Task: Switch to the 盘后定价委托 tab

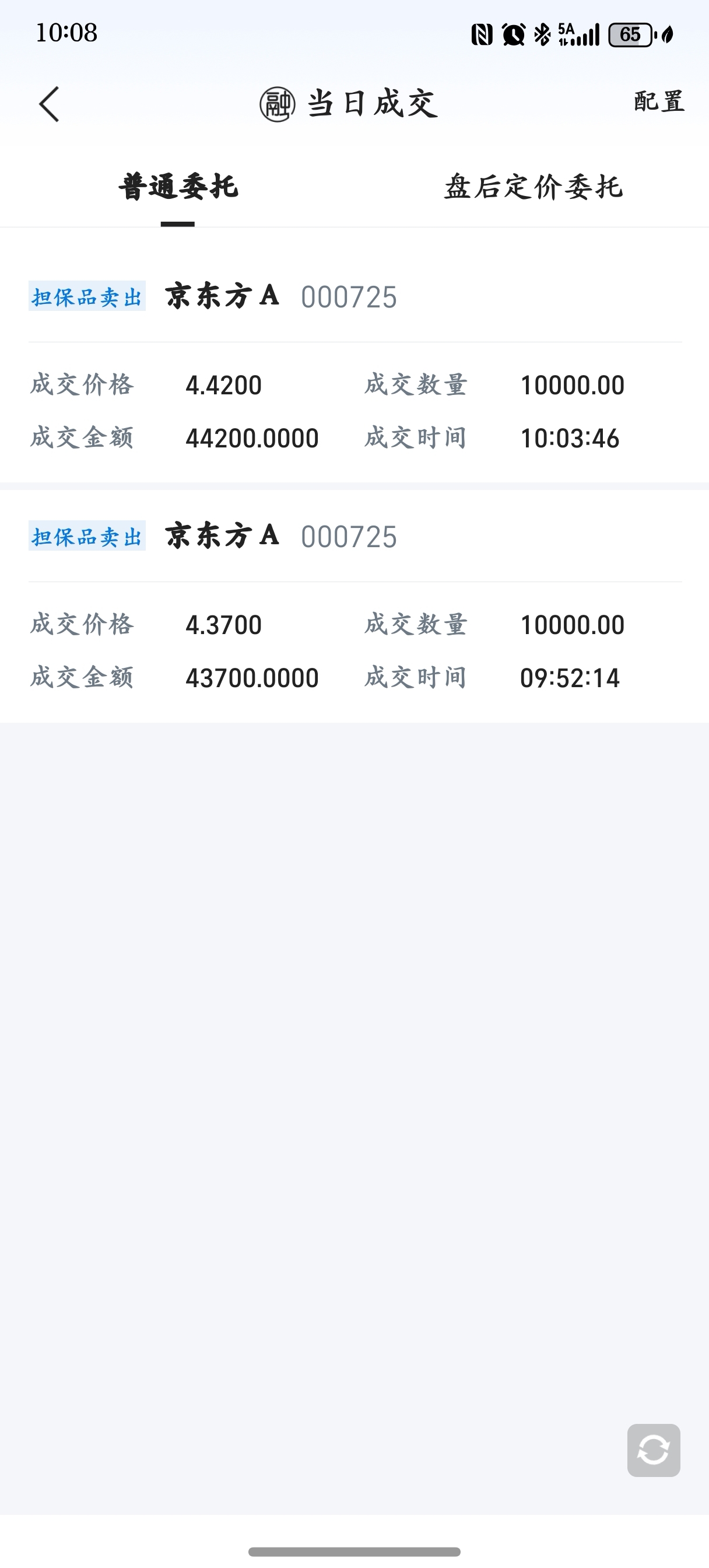Action: pos(533,187)
